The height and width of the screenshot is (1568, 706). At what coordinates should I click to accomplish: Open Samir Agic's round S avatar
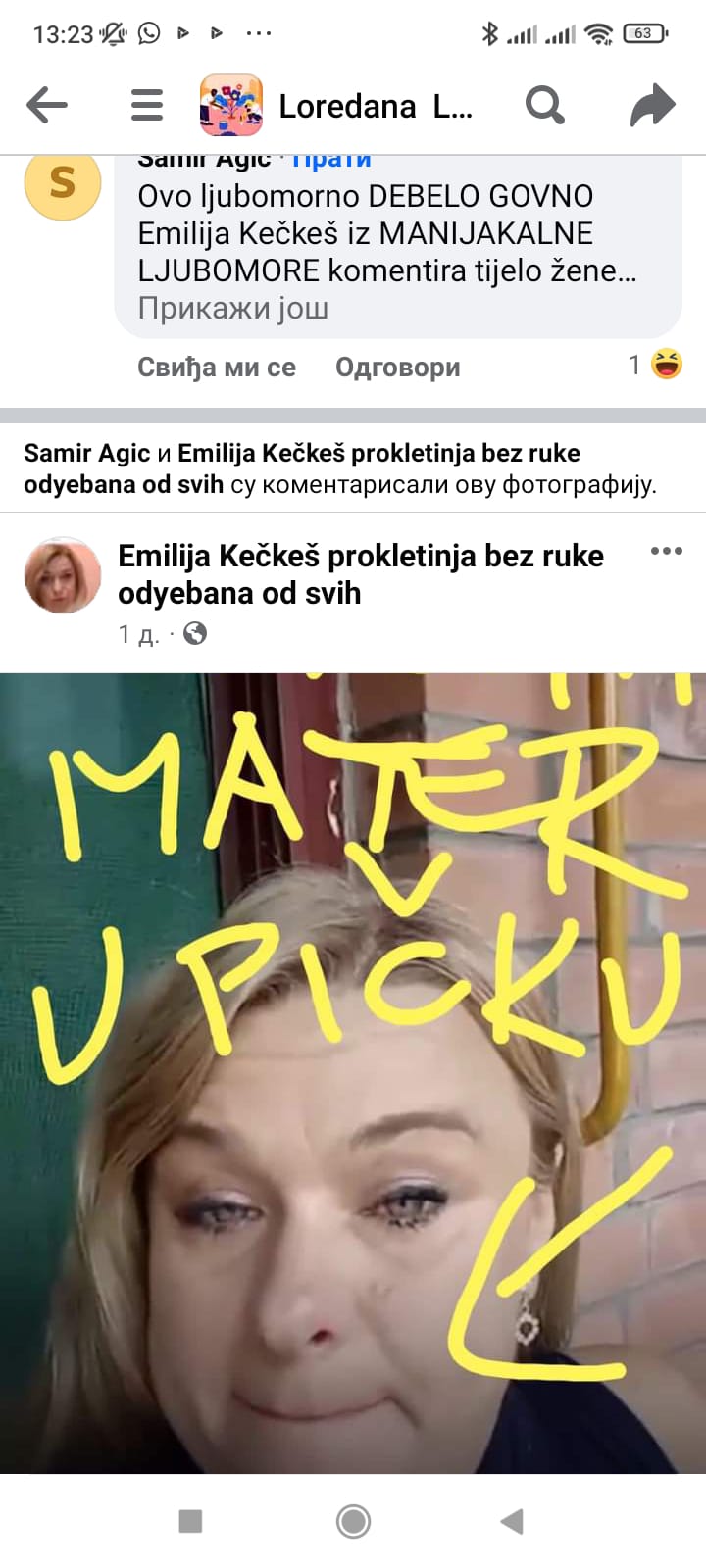click(x=63, y=182)
